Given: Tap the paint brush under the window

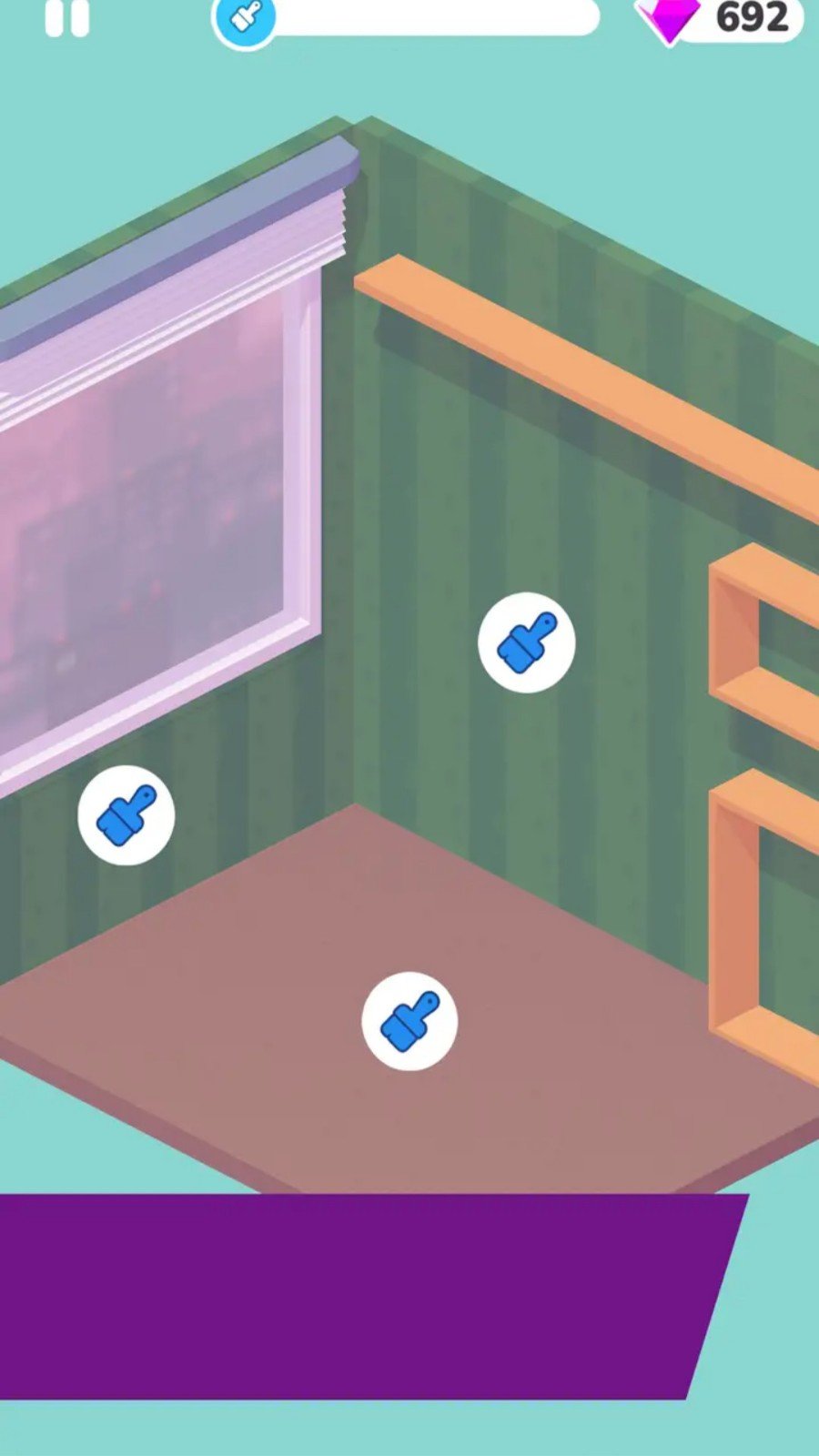Looking at the screenshot, I should (x=126, y=814).
